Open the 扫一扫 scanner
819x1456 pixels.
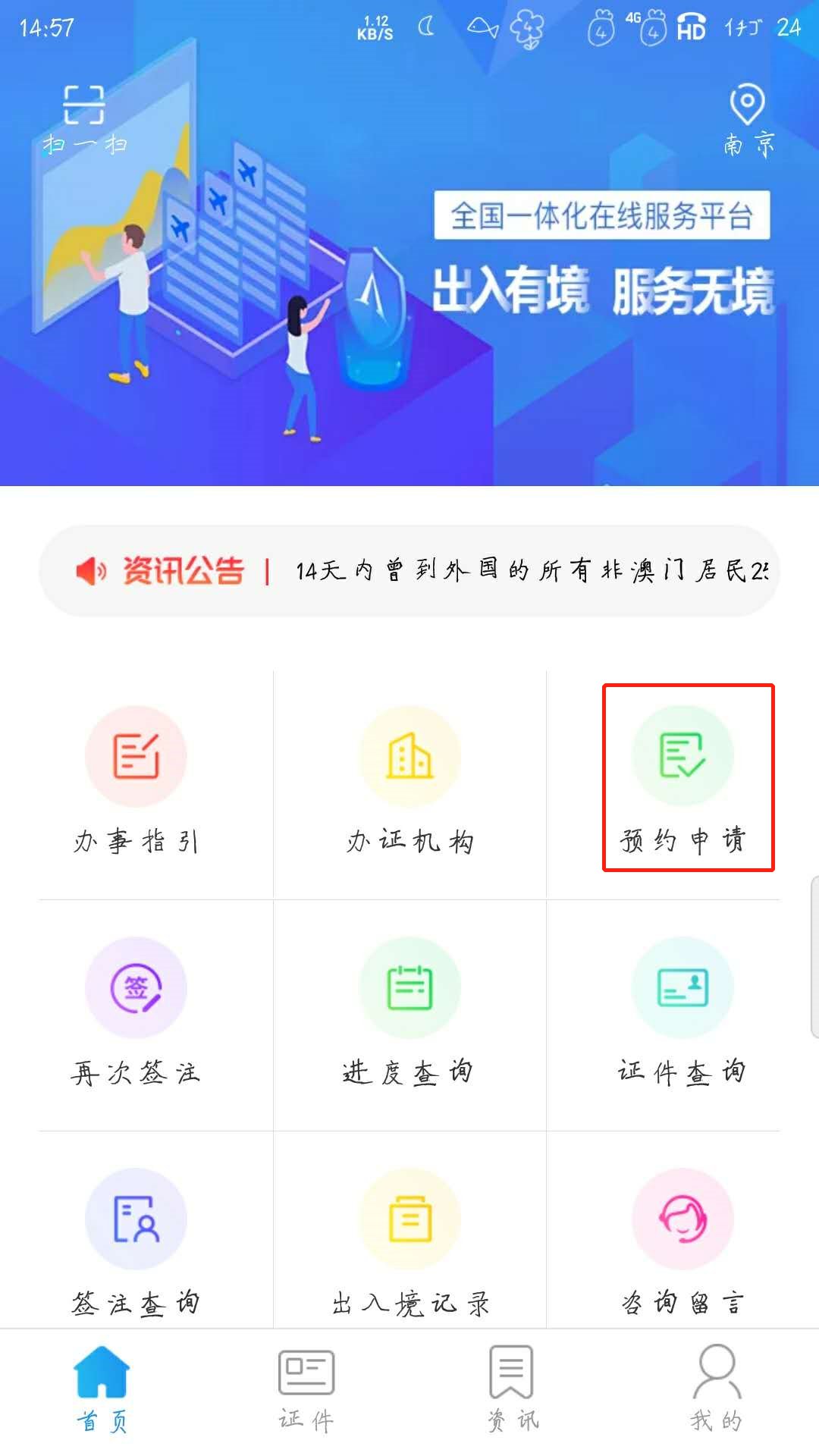(x=84, y=118)
